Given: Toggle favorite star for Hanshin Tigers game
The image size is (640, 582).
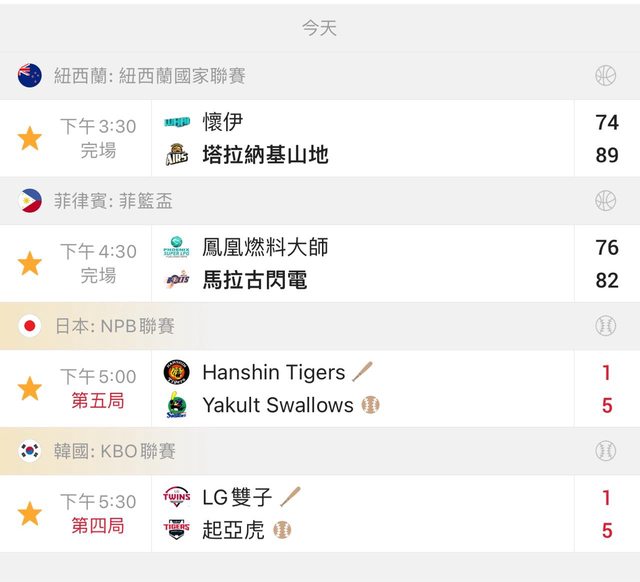Looking at the screenshot, I should coord(30,389).
